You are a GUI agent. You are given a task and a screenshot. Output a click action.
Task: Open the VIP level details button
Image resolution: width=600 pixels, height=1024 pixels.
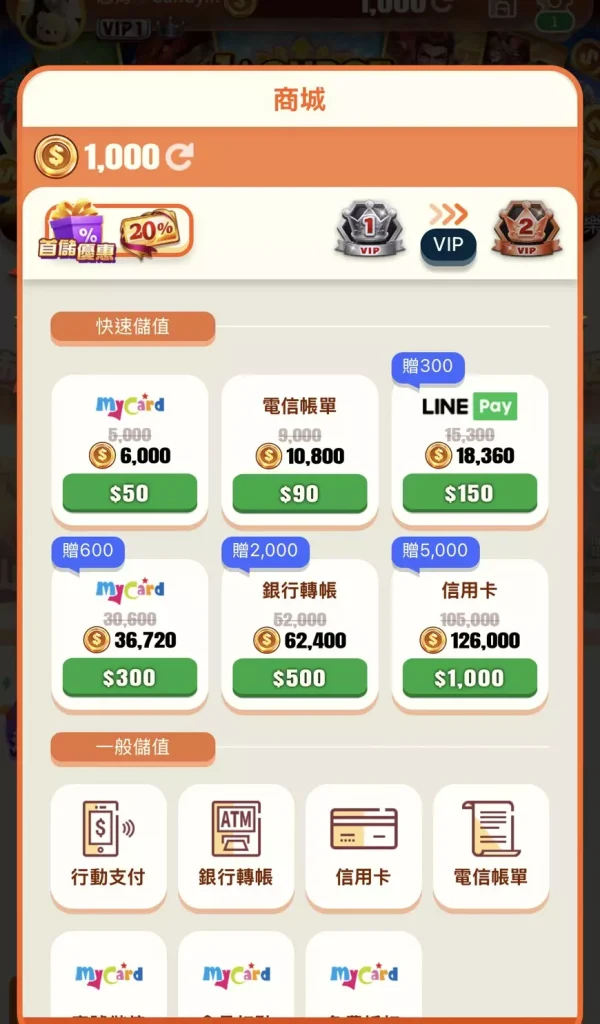448,244
